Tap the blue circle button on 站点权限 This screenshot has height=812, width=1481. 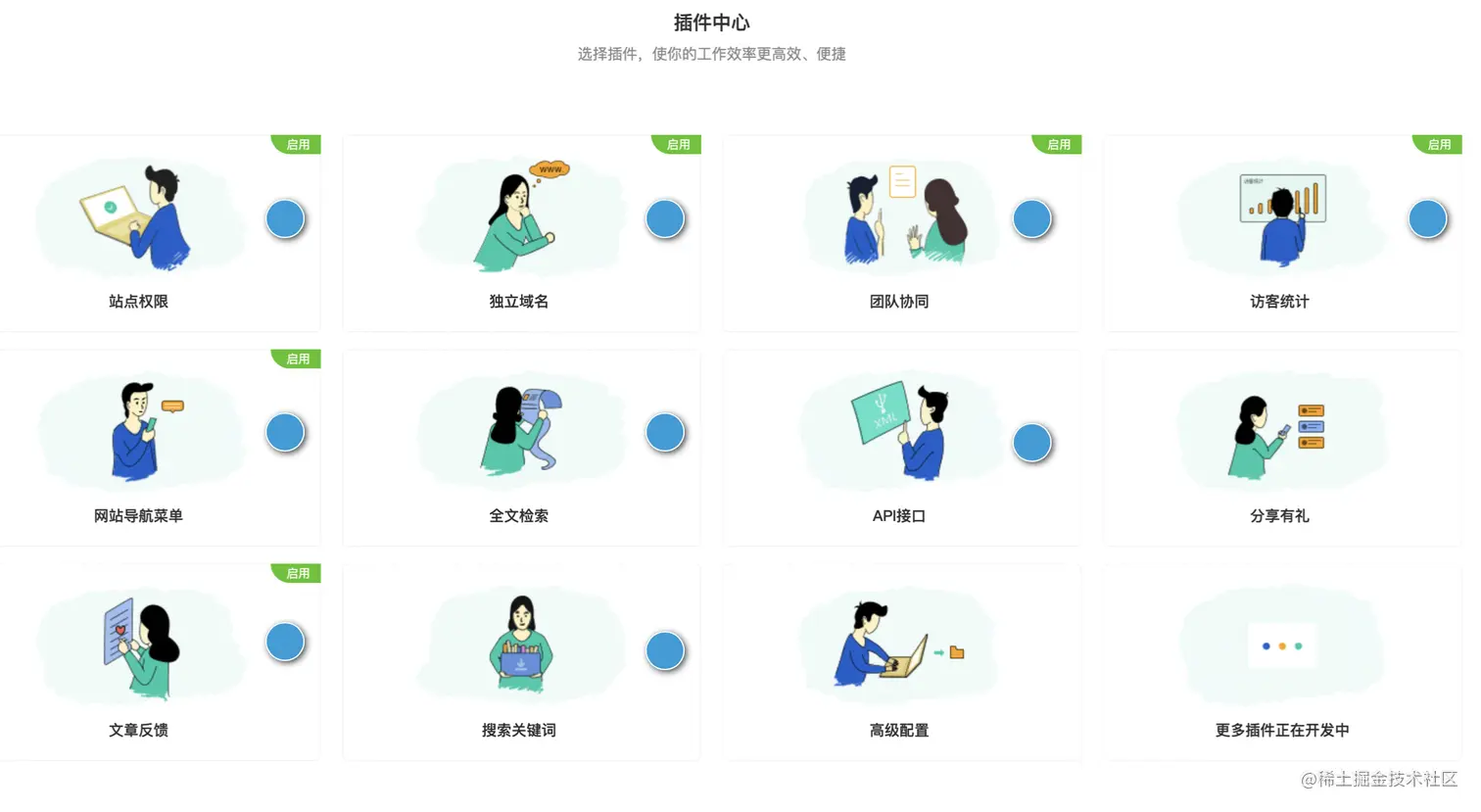pos(285,218)
